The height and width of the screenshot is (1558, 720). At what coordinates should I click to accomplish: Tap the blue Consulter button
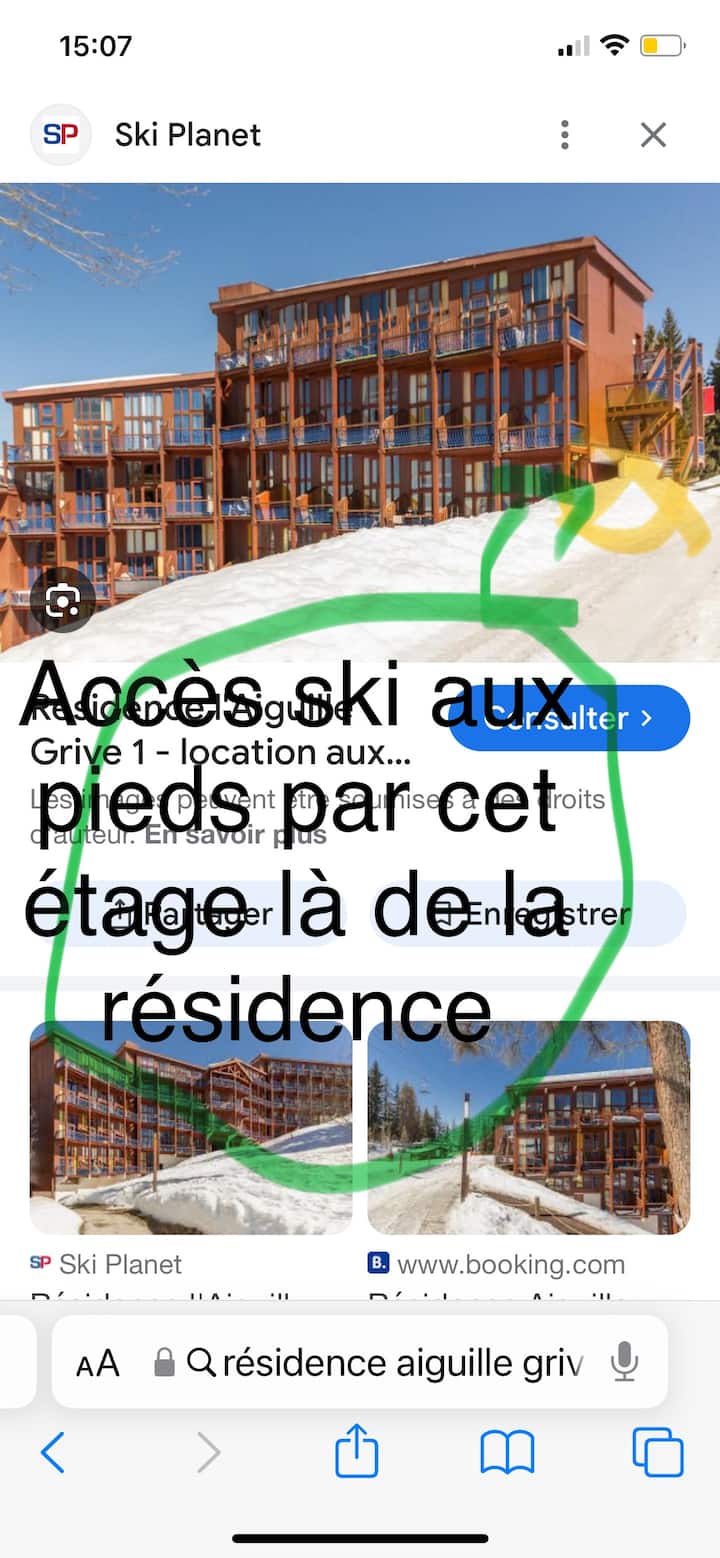coord(570,718)
